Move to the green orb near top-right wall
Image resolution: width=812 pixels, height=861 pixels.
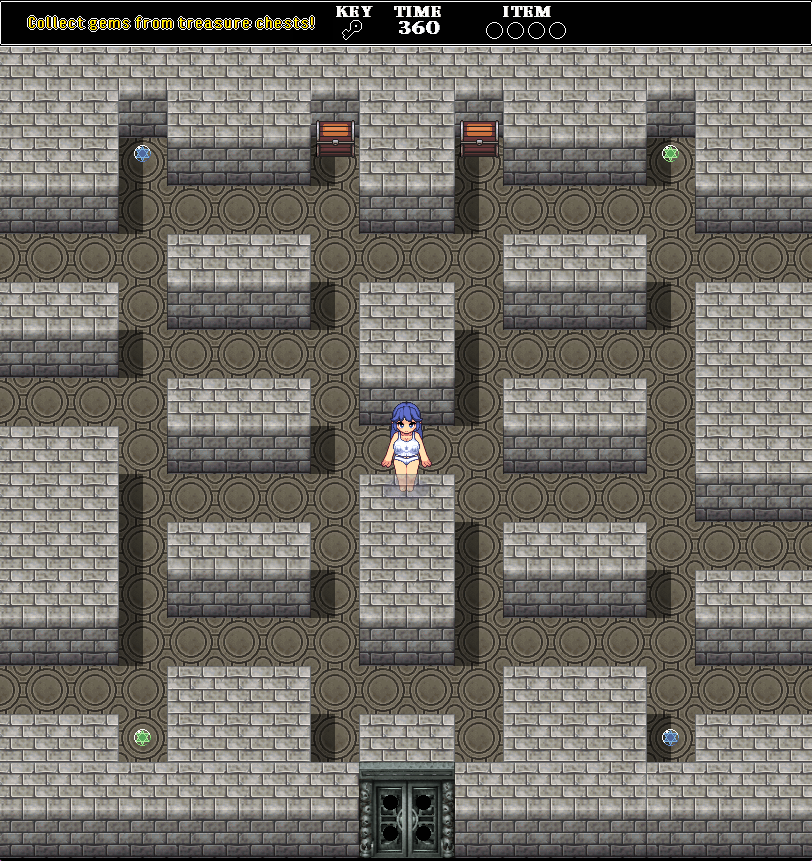(670, 153)
